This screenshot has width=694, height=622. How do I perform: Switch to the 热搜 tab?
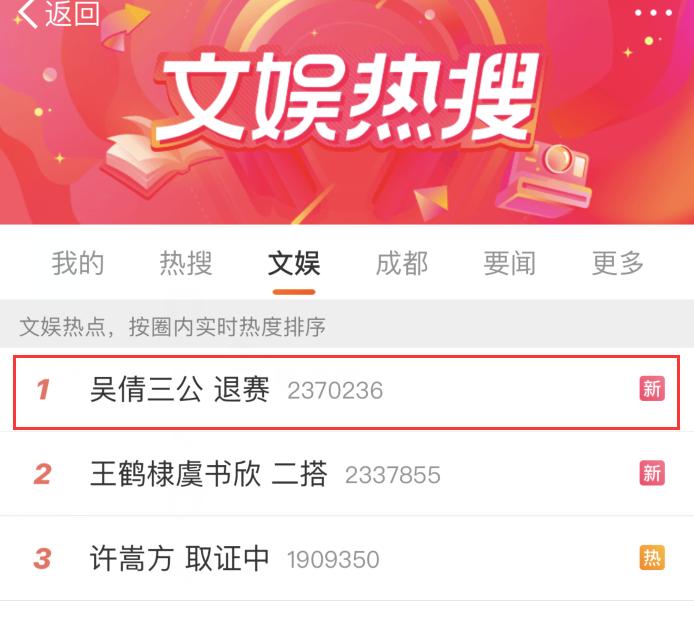pyautogui.click(x=186, y=264)
